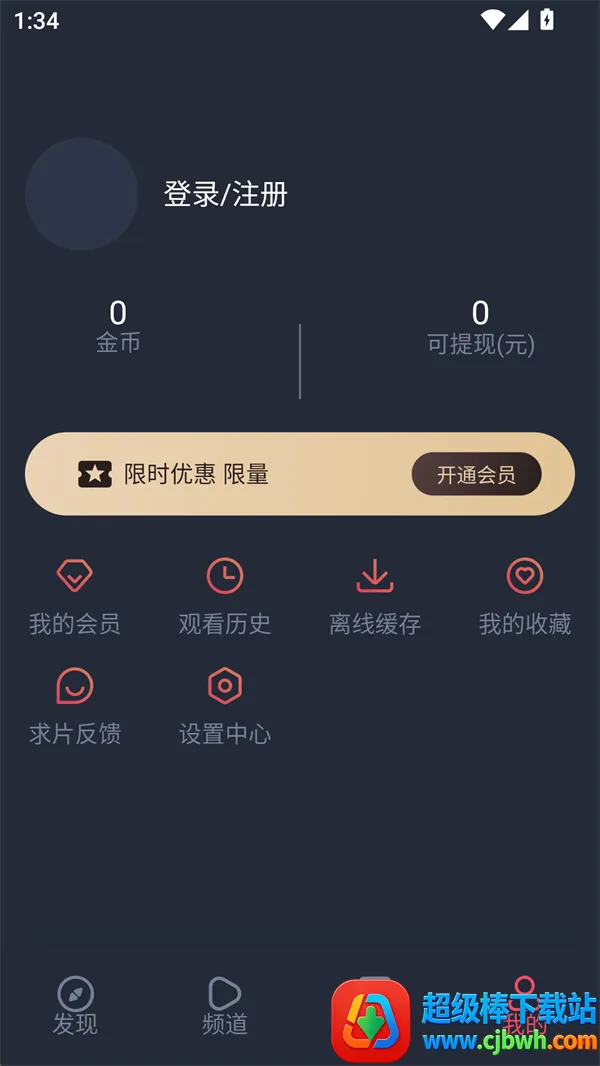Switch to the 频道 tab
The width and height of the screenshot is (600, 1066).
[x=225, y=1006]
